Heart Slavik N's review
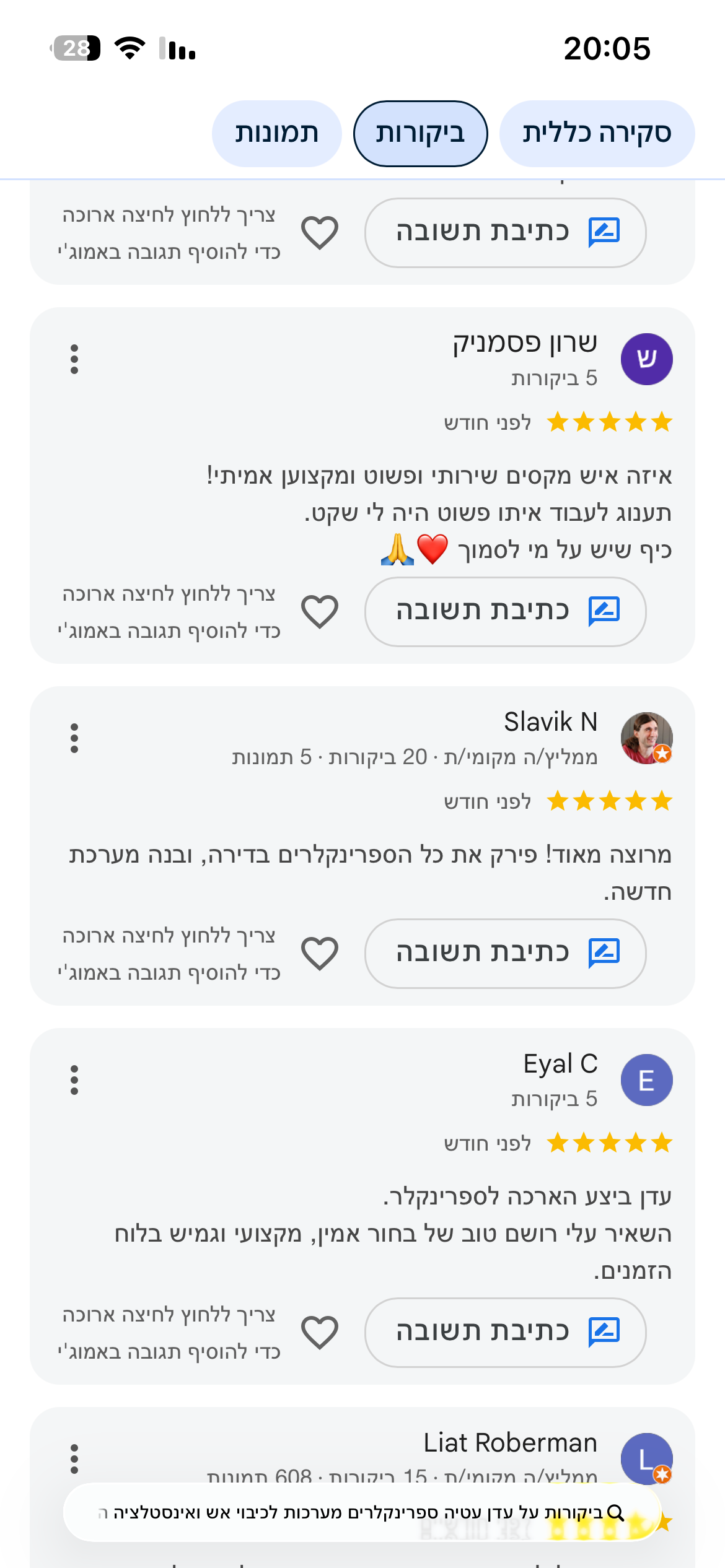725x1568 pixels. point(320,954)
